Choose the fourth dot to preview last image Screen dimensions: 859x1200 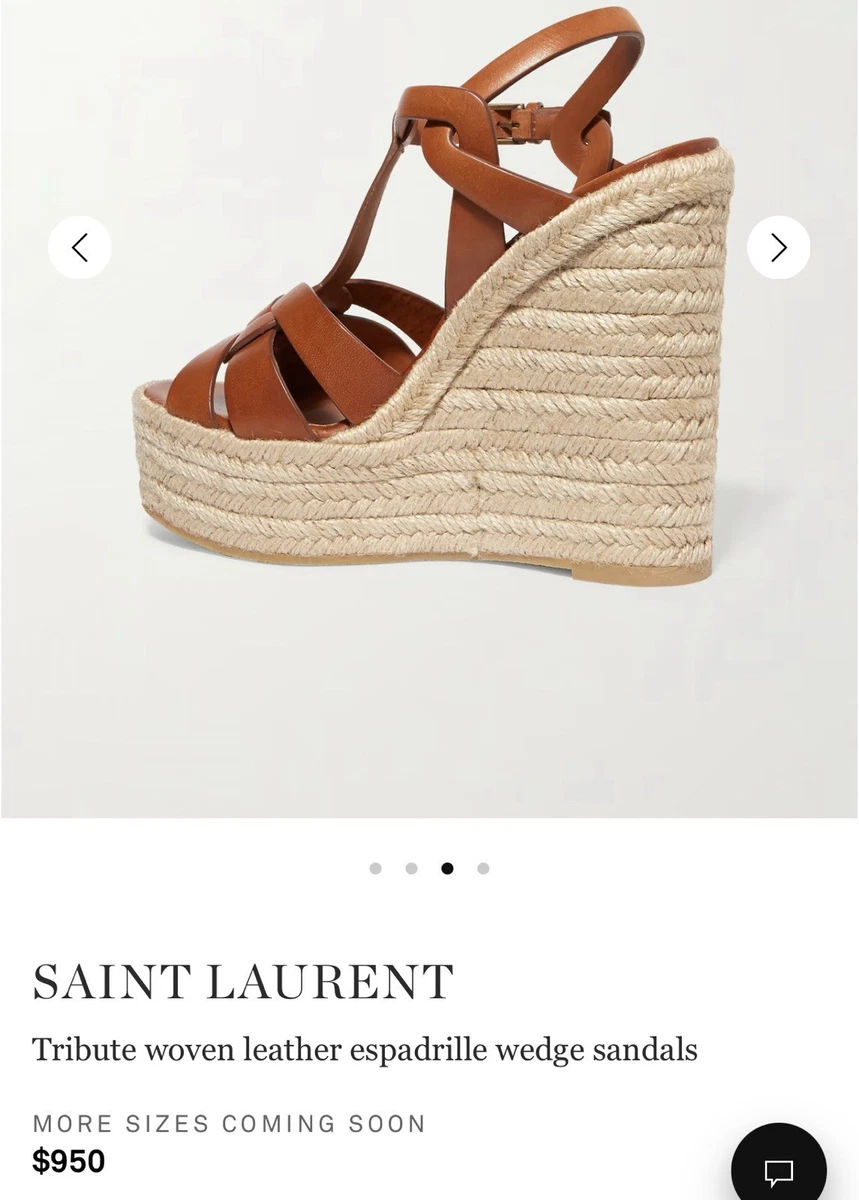pyautogui.click(x=483, y=868)
